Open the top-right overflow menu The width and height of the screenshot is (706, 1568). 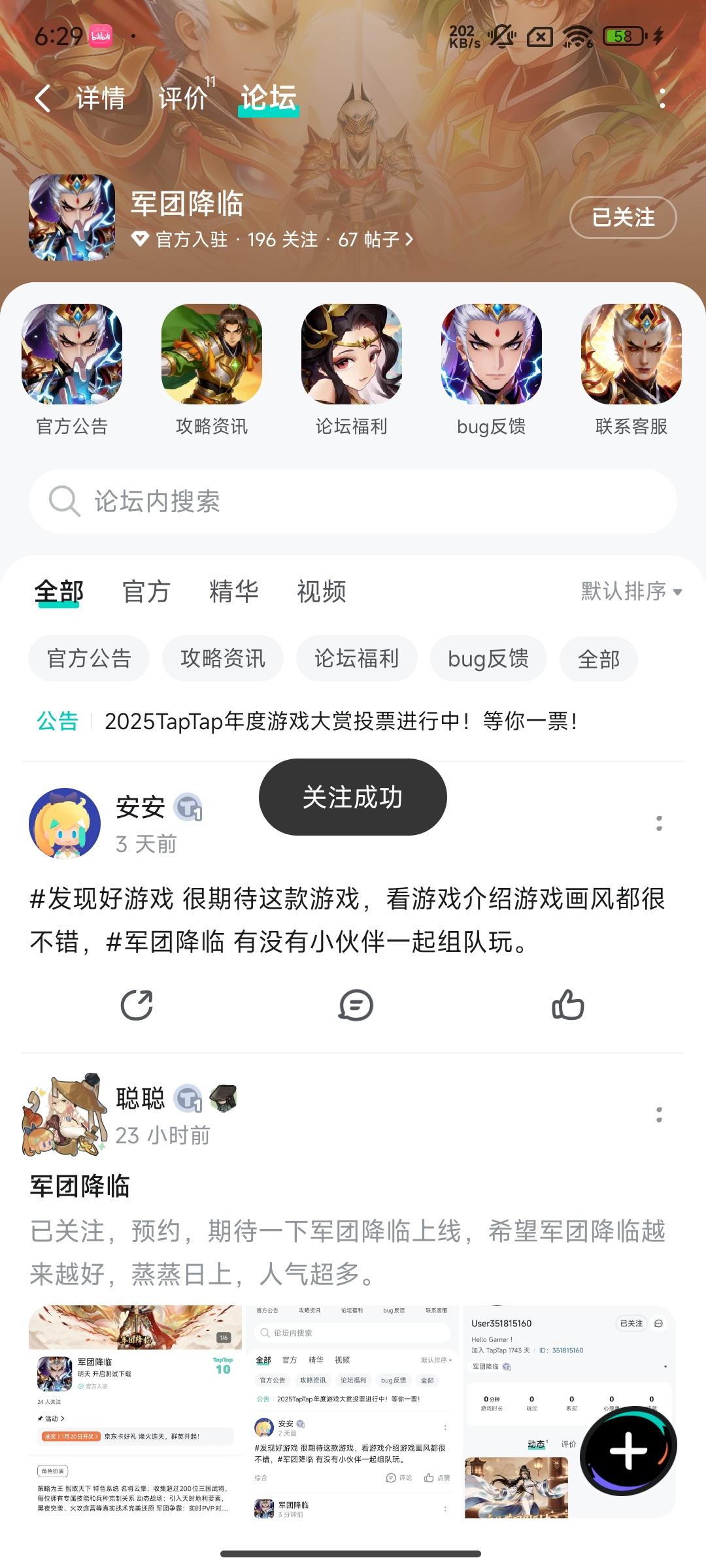662,99
